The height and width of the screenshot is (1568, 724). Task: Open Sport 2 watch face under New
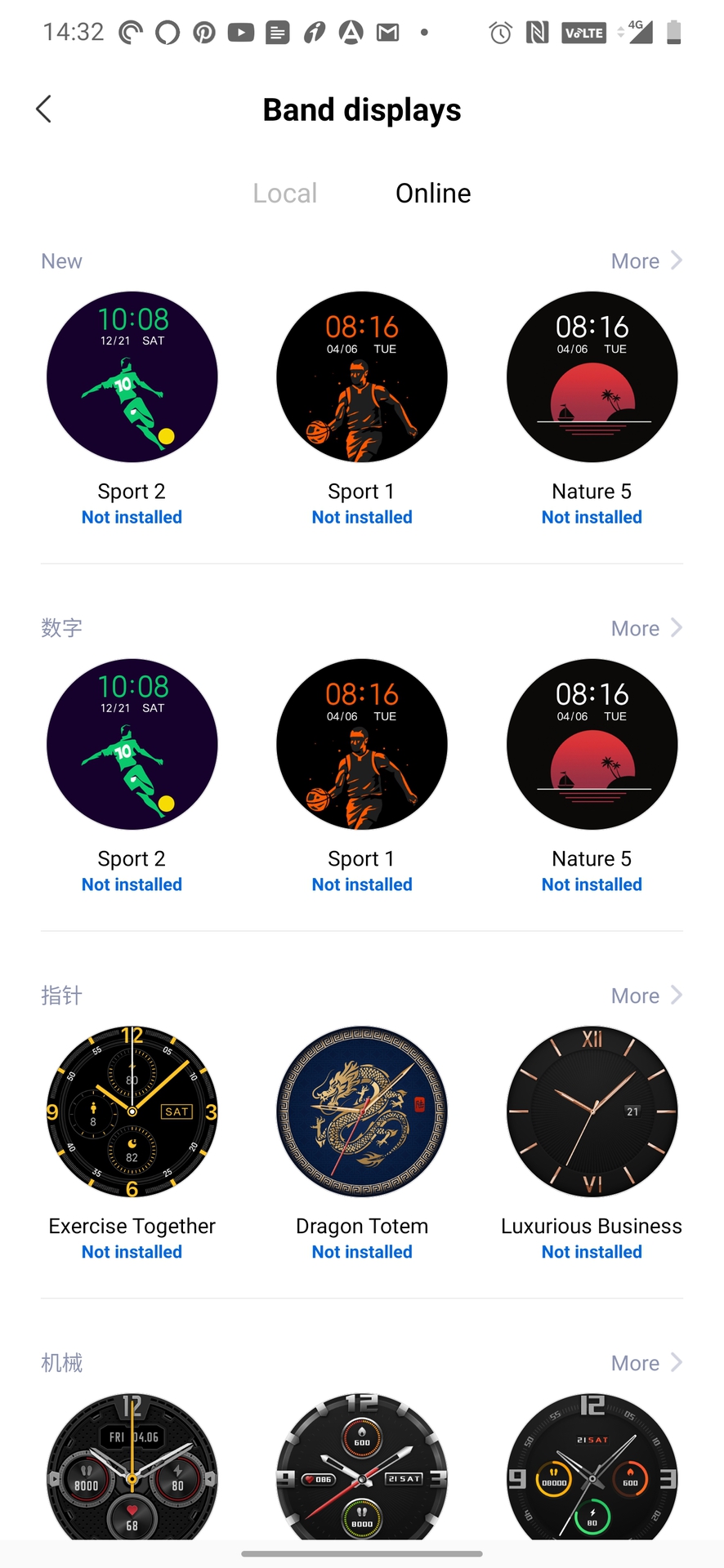(132, 377)
